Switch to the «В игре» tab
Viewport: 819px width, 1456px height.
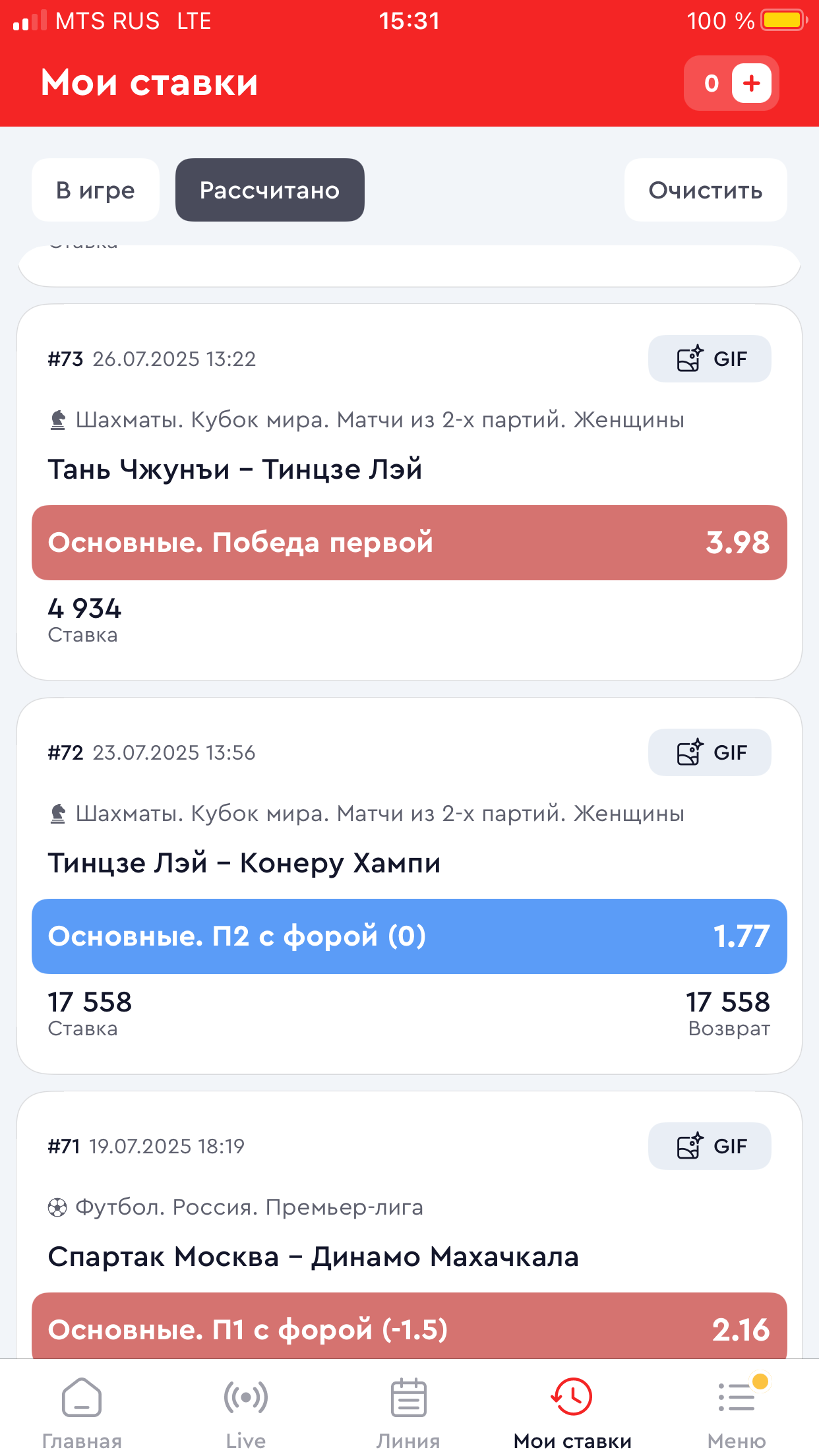(x=96, y=190)
